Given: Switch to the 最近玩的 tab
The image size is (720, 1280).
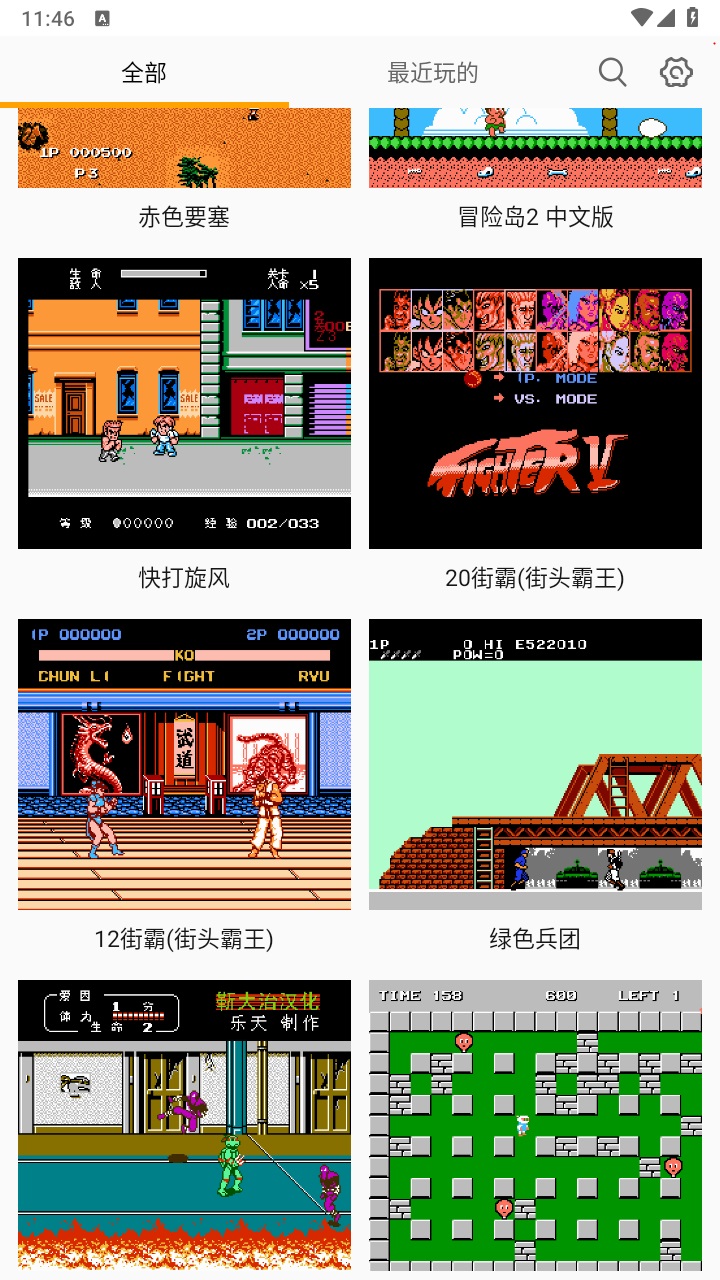Looking at the screenshot, I should 430,72.
